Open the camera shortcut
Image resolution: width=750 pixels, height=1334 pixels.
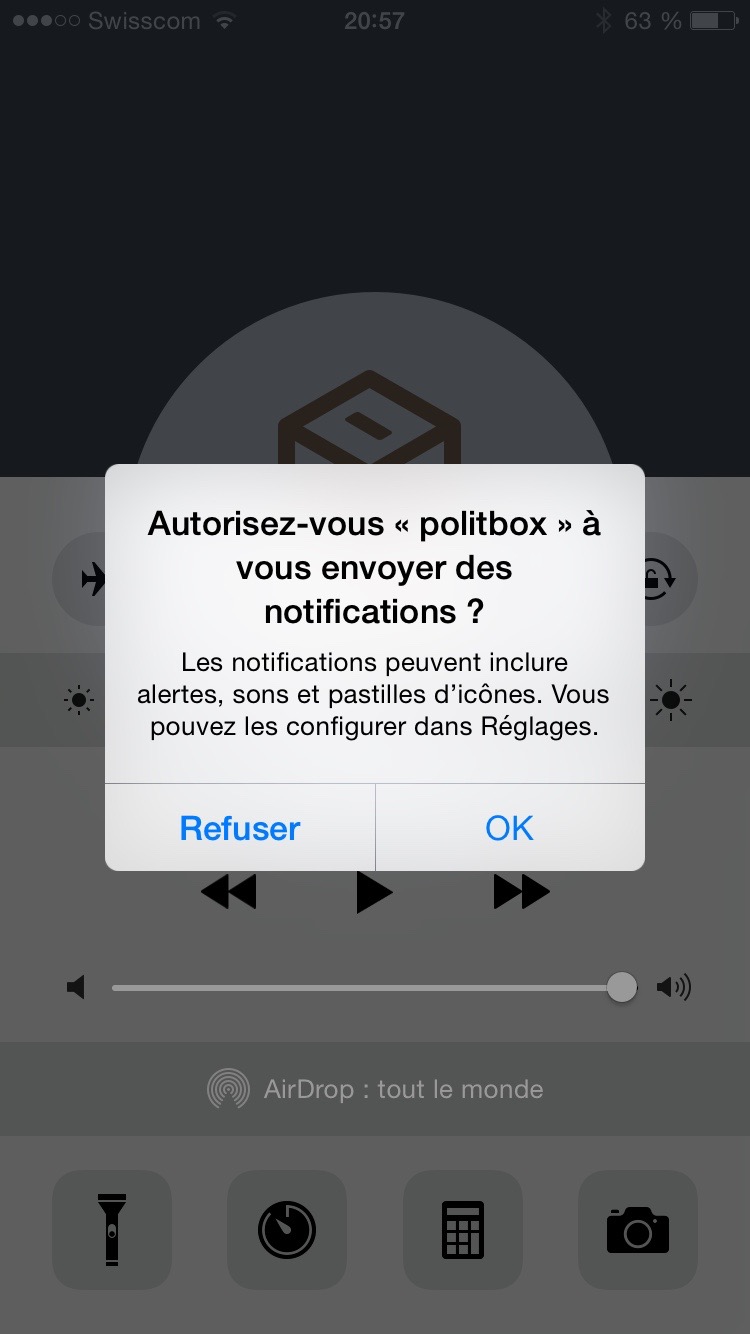pos(638,1230)
